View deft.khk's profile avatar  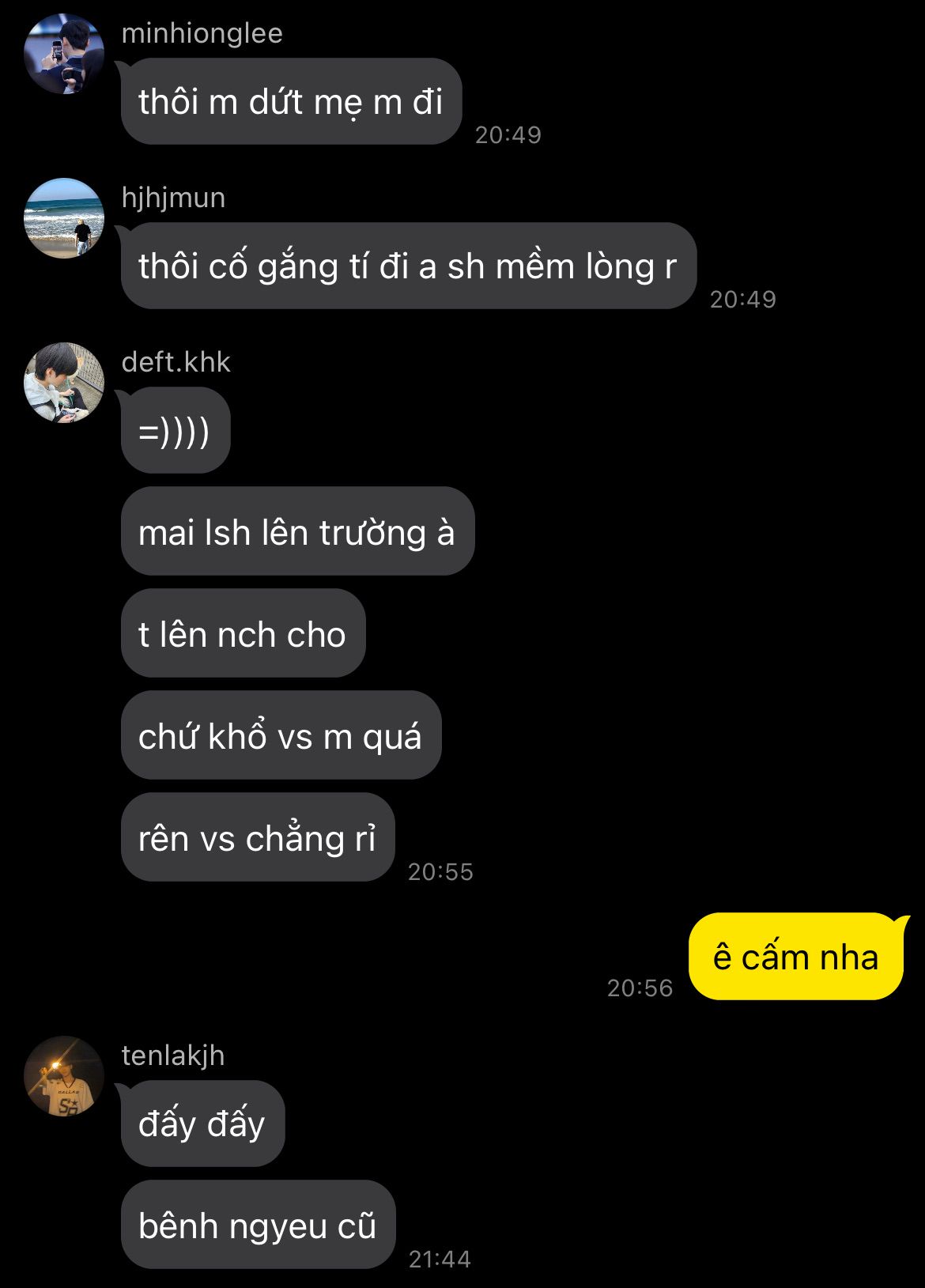pos(64,383)
